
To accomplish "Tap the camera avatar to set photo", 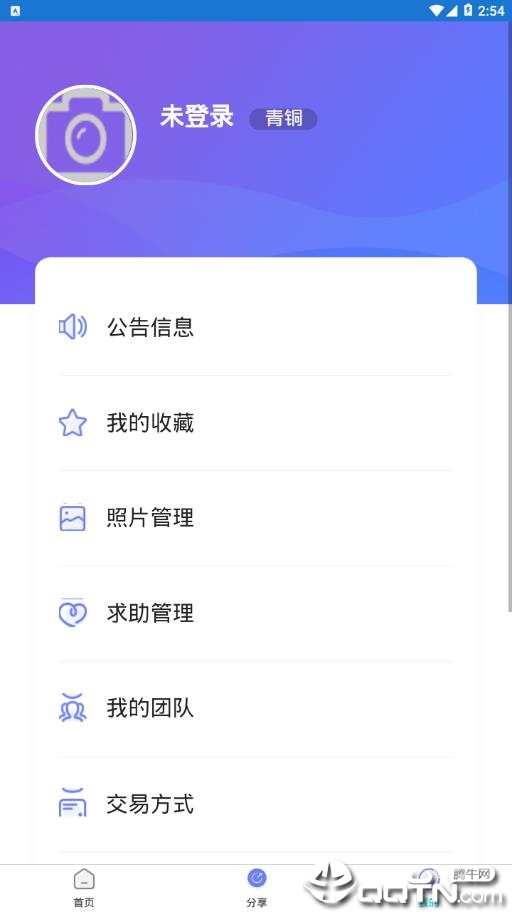I will pyautogui.click(x=86, y=135).
